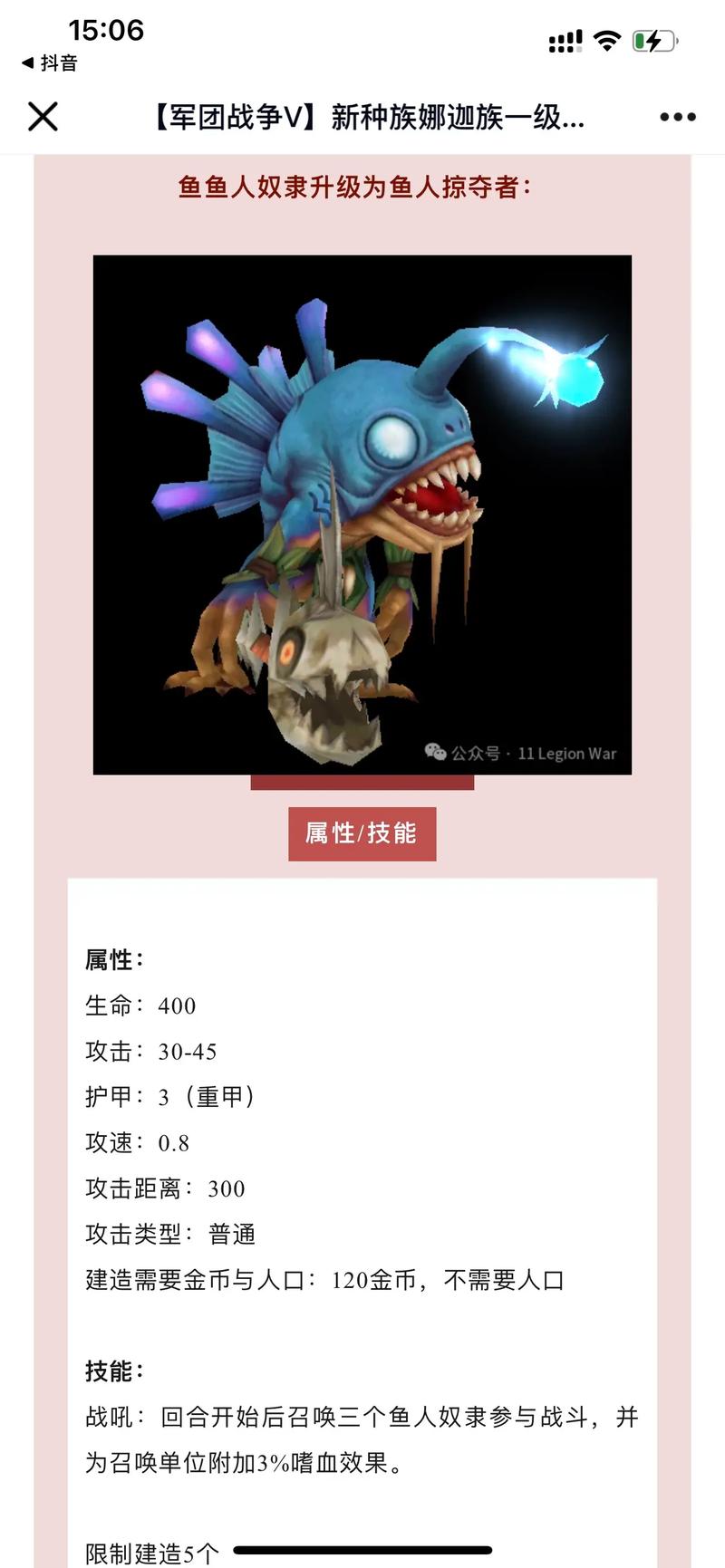Tap the charging battery icon
Screen dimensions: 725x1568
tap(654, 38)
